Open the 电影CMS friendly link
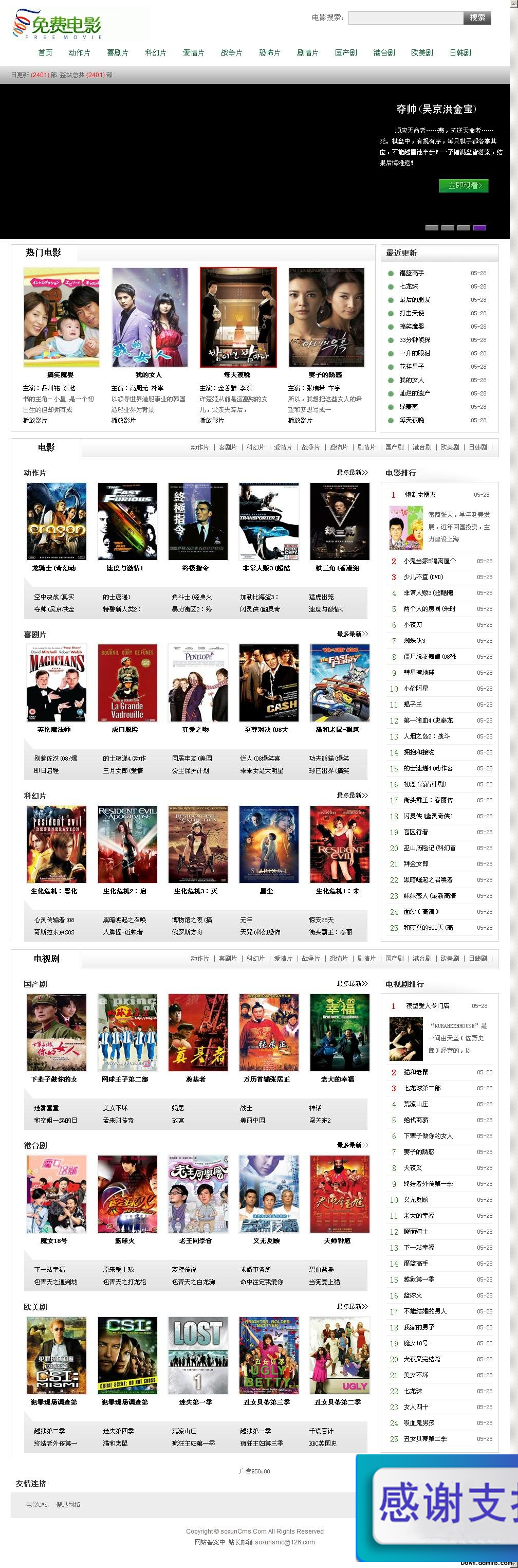This screenshot has height=1568, width=518. click(36, 1504)
